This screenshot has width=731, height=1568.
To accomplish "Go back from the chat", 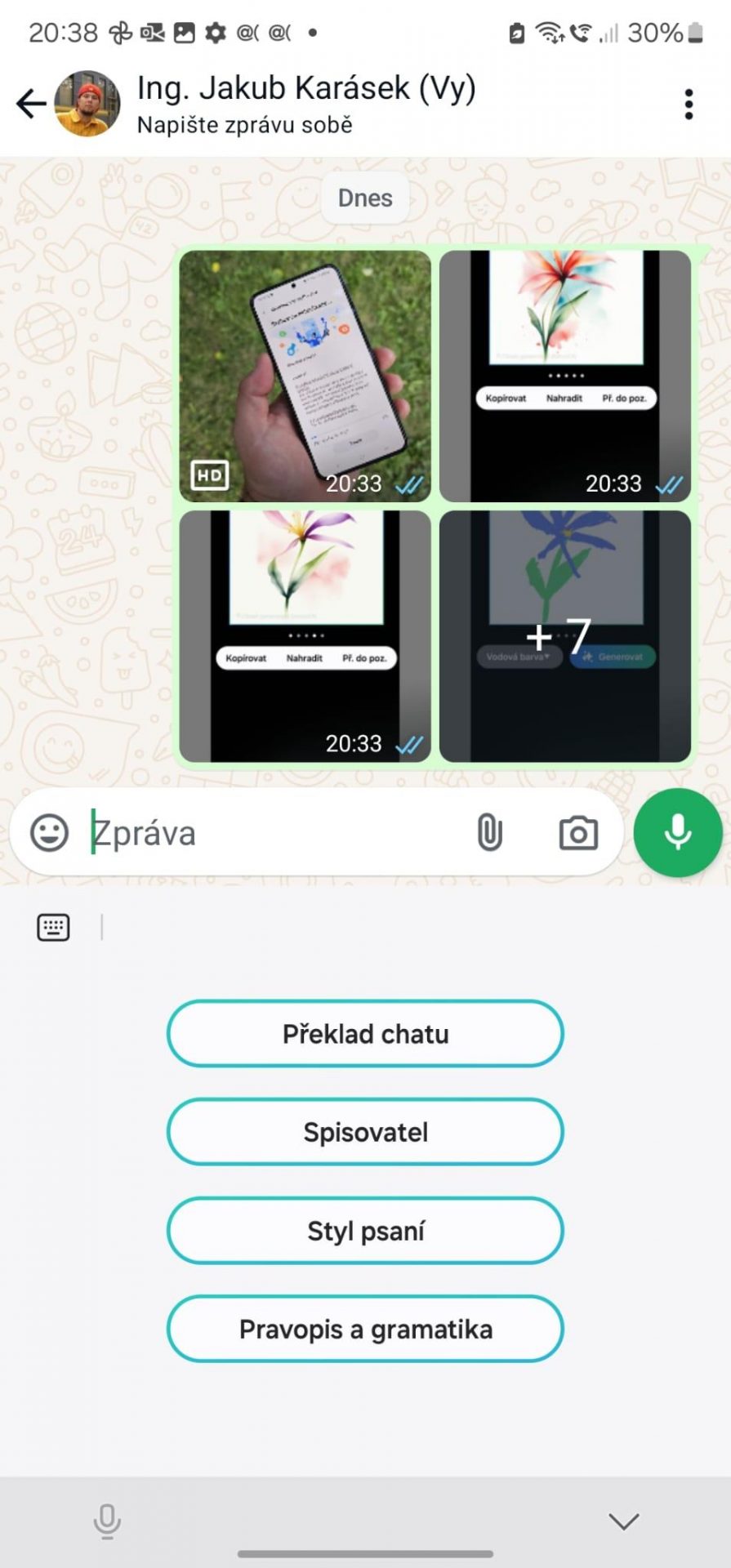I will (31, 104).
